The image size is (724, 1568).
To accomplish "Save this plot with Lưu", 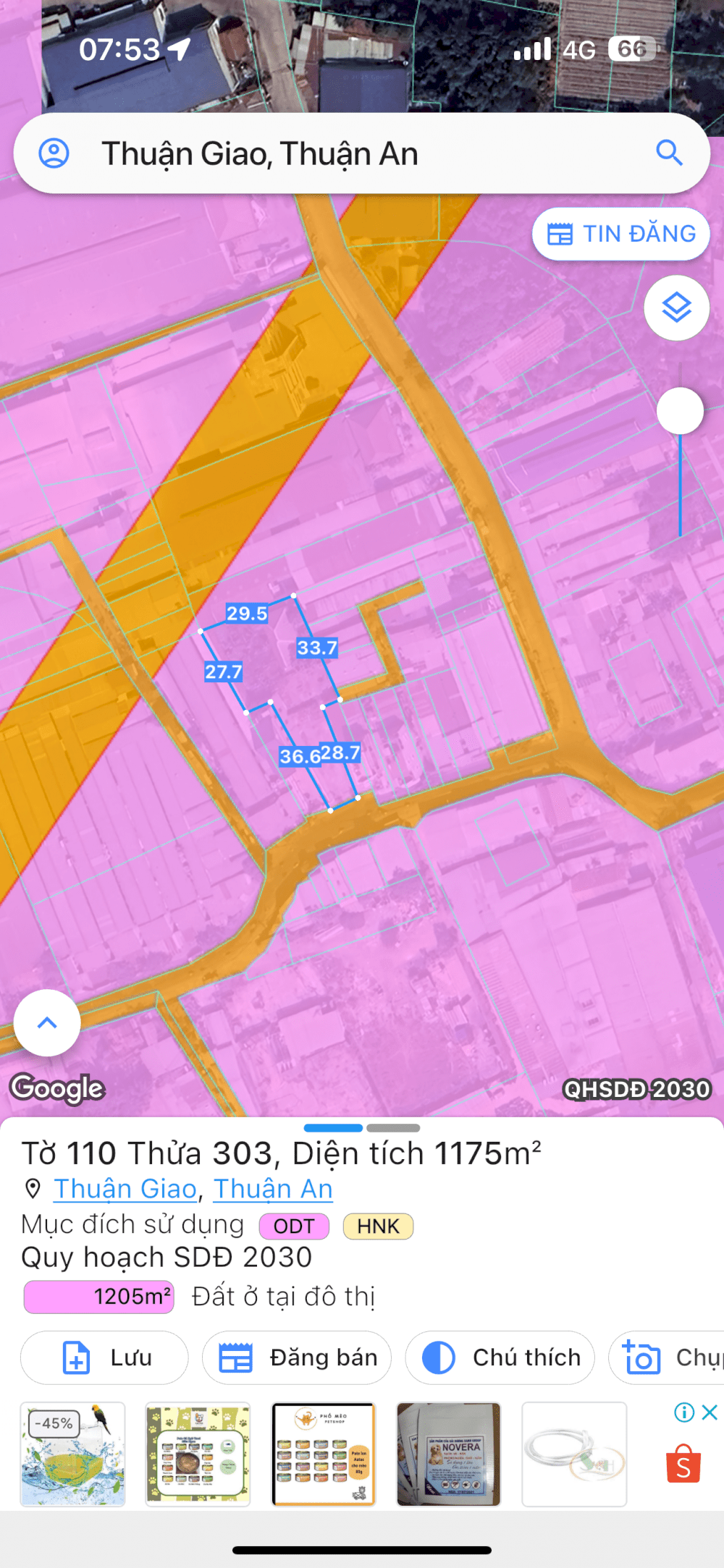I will click(x=104, y=1357).
